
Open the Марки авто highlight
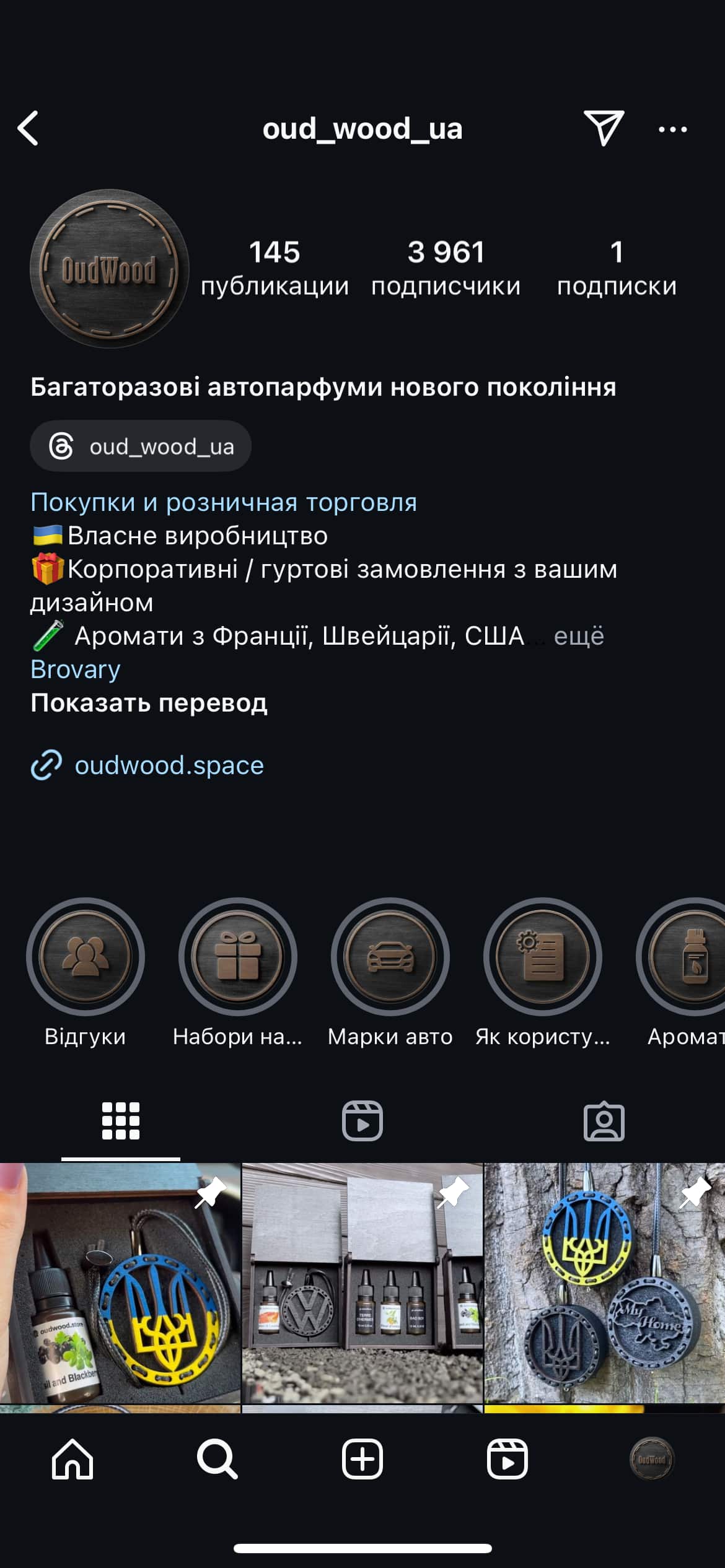390,956
